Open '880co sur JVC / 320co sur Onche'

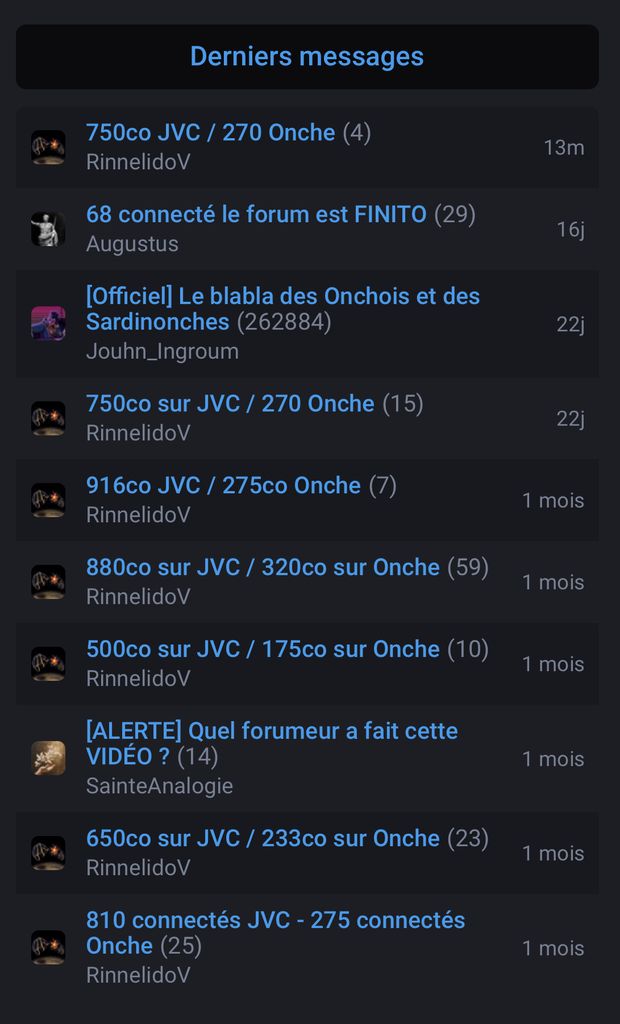[262, 568]
